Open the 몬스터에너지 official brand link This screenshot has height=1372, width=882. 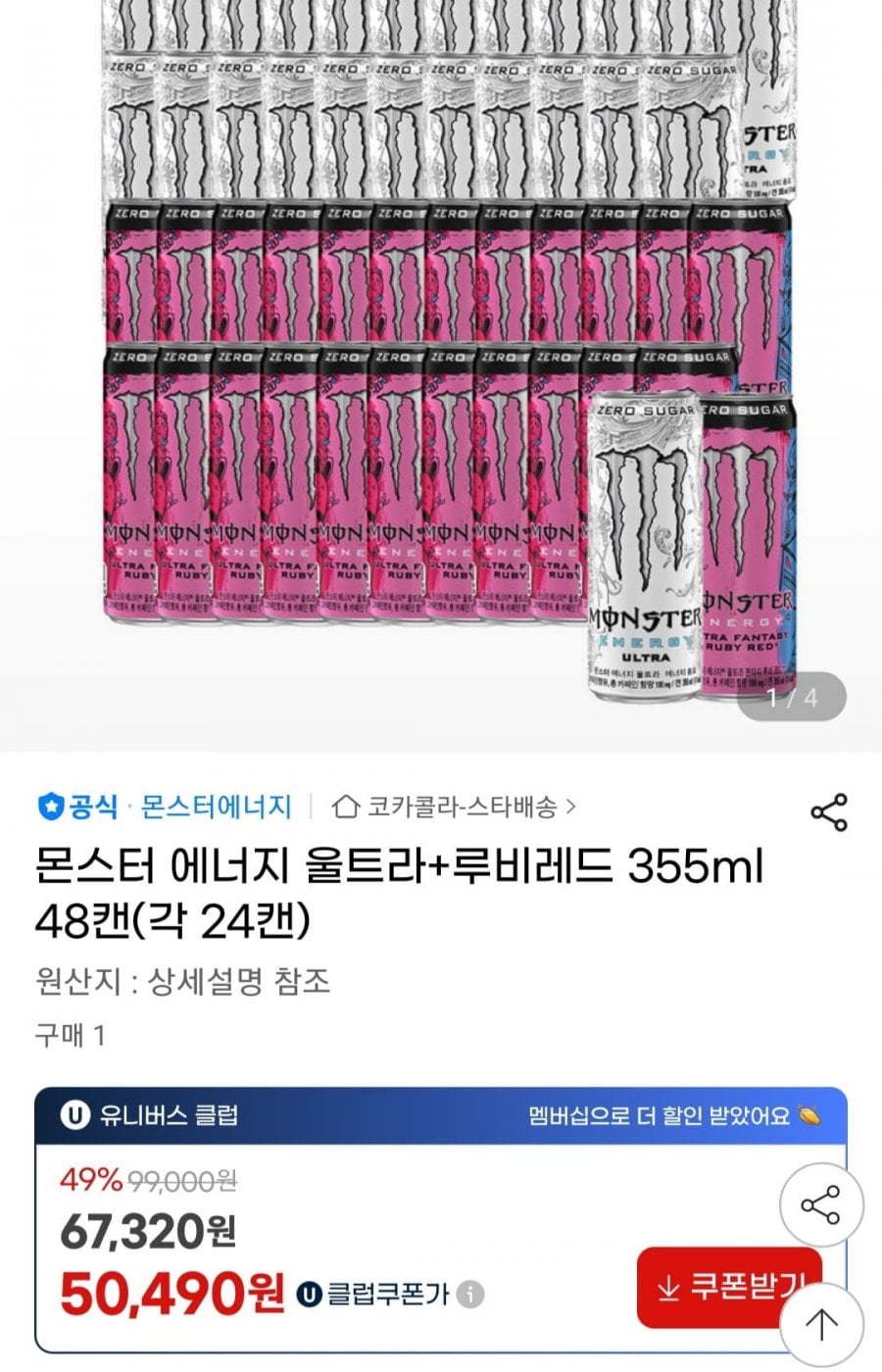(216, 808)
